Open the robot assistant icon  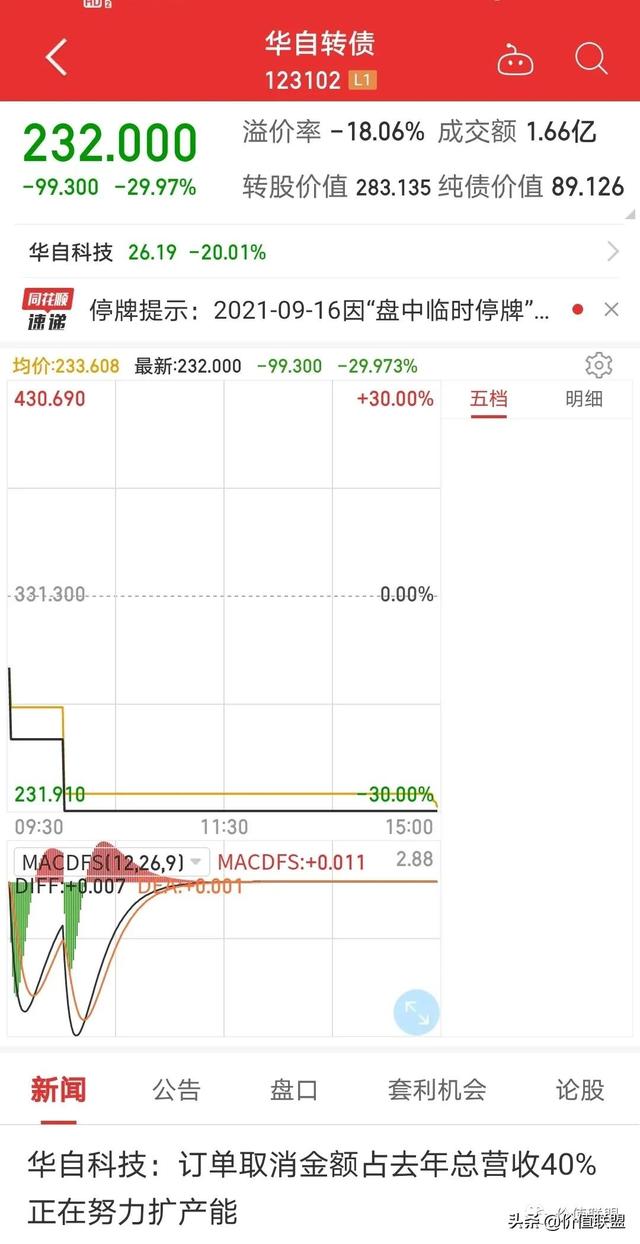[516, 59]
